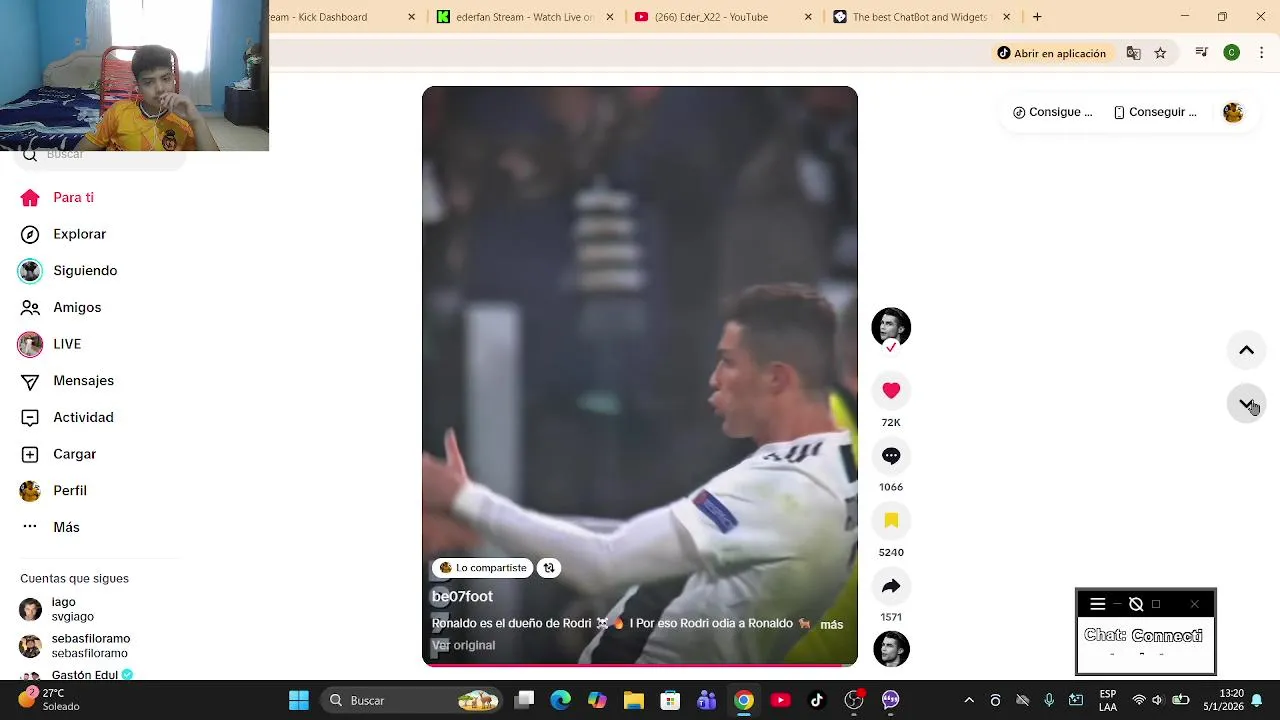The height and width of the screenshot is (720, 1280).
Task: Open LIVE section
Action: (67, 344)
